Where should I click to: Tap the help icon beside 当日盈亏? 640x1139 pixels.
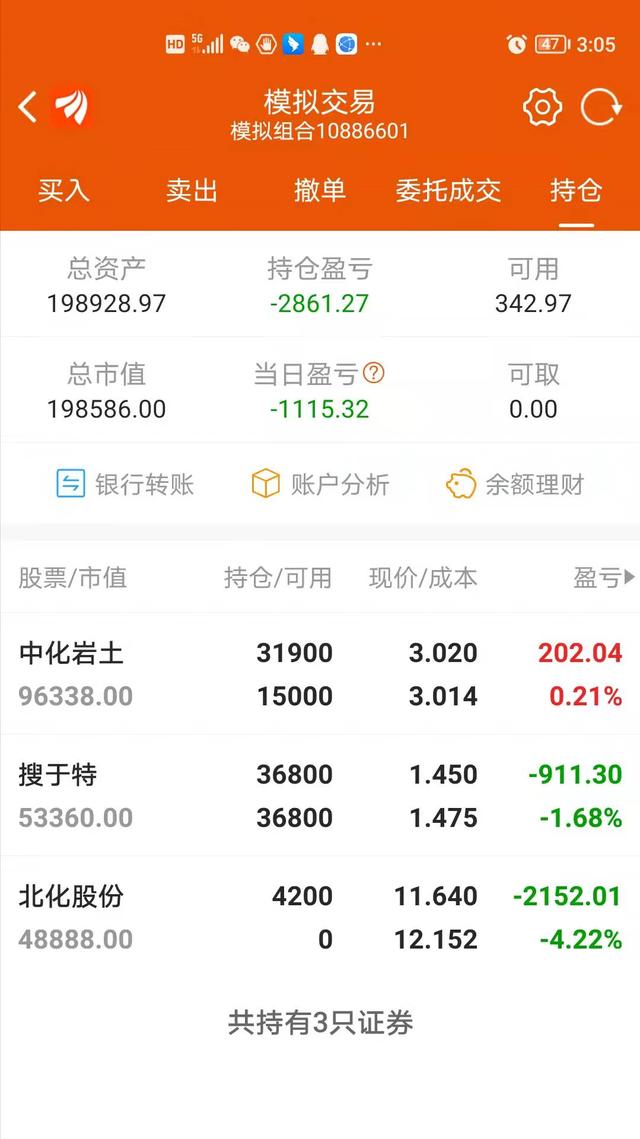point(373,373)
